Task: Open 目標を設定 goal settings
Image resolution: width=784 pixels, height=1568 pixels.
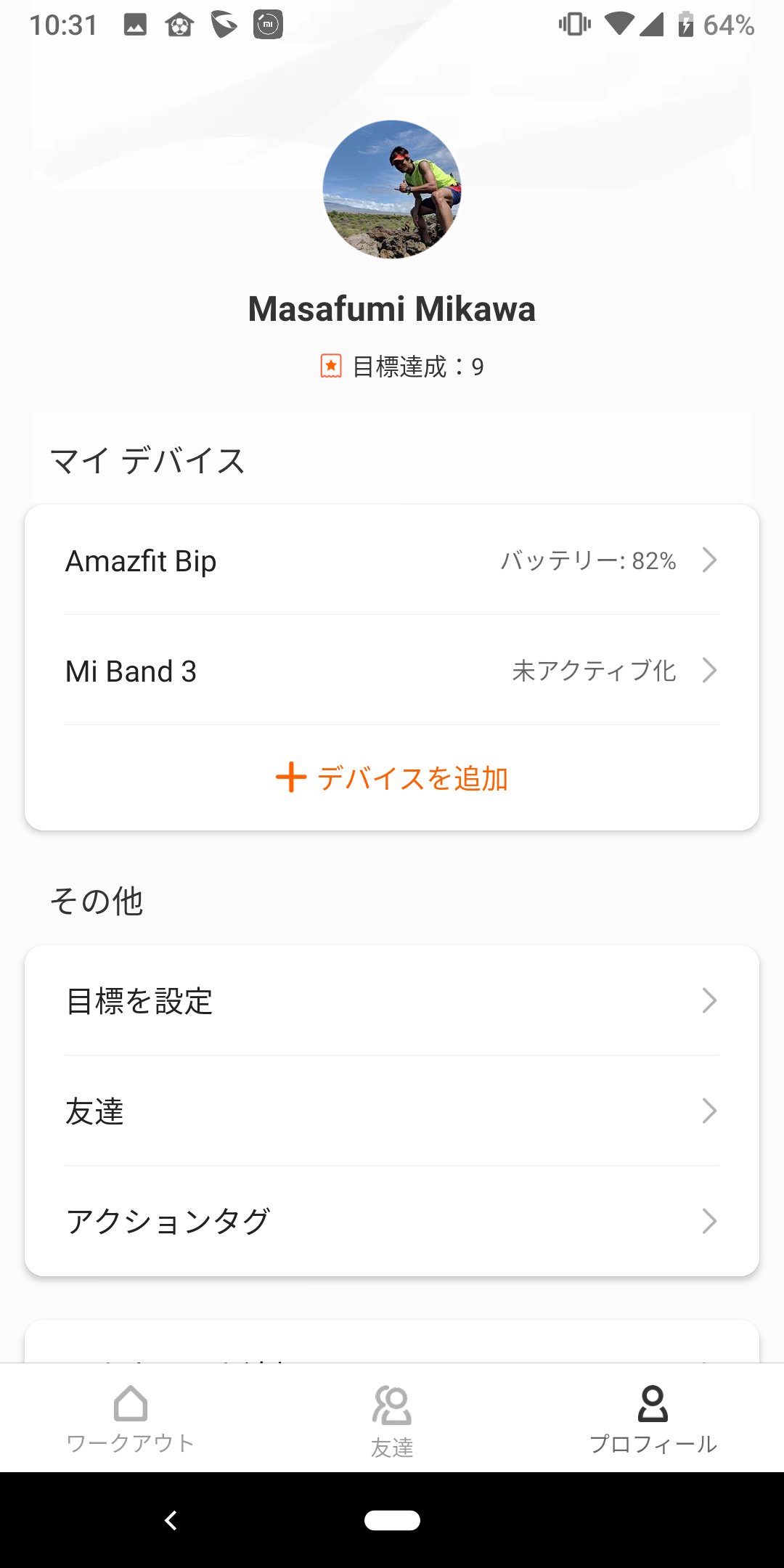Action: tap(392, 1001)
